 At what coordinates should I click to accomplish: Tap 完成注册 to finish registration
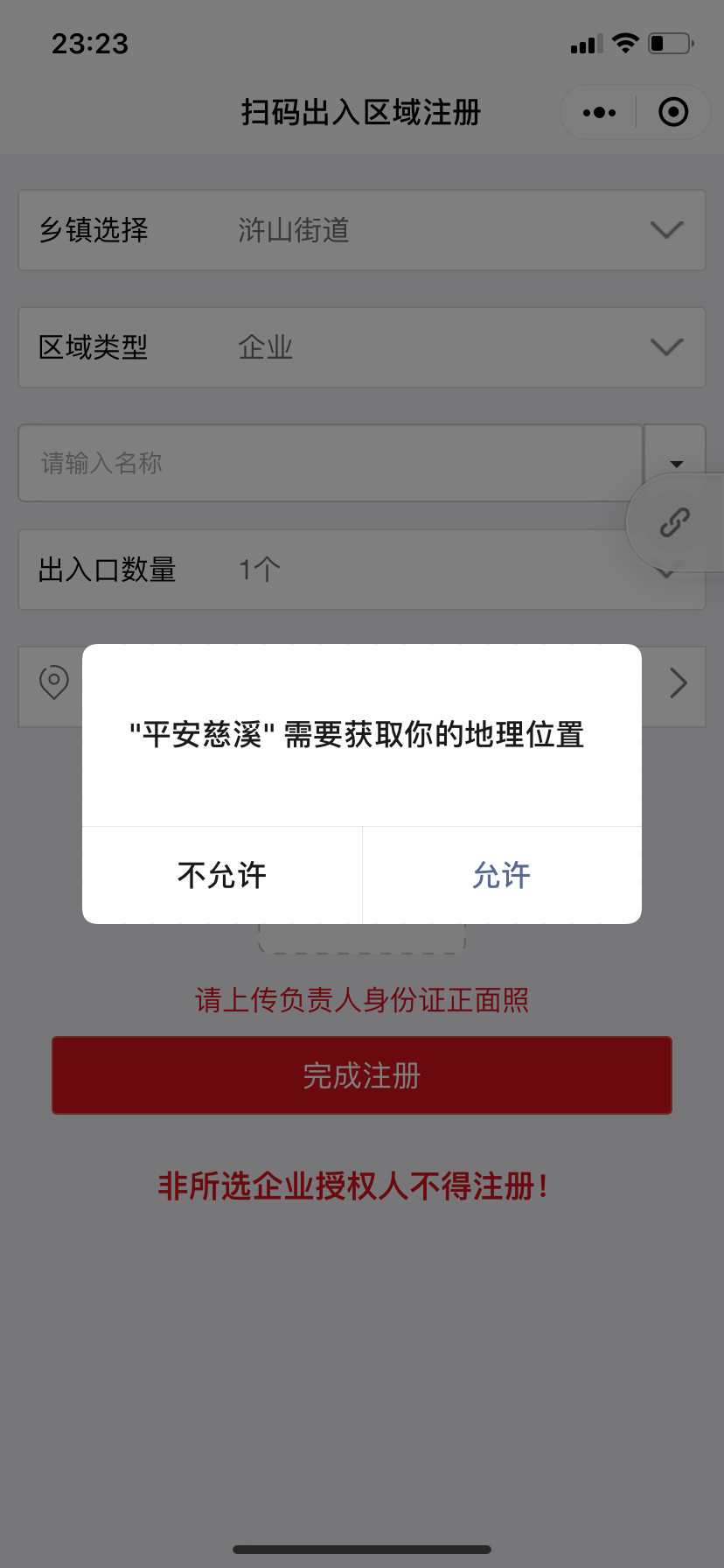tap(362, 1075)
